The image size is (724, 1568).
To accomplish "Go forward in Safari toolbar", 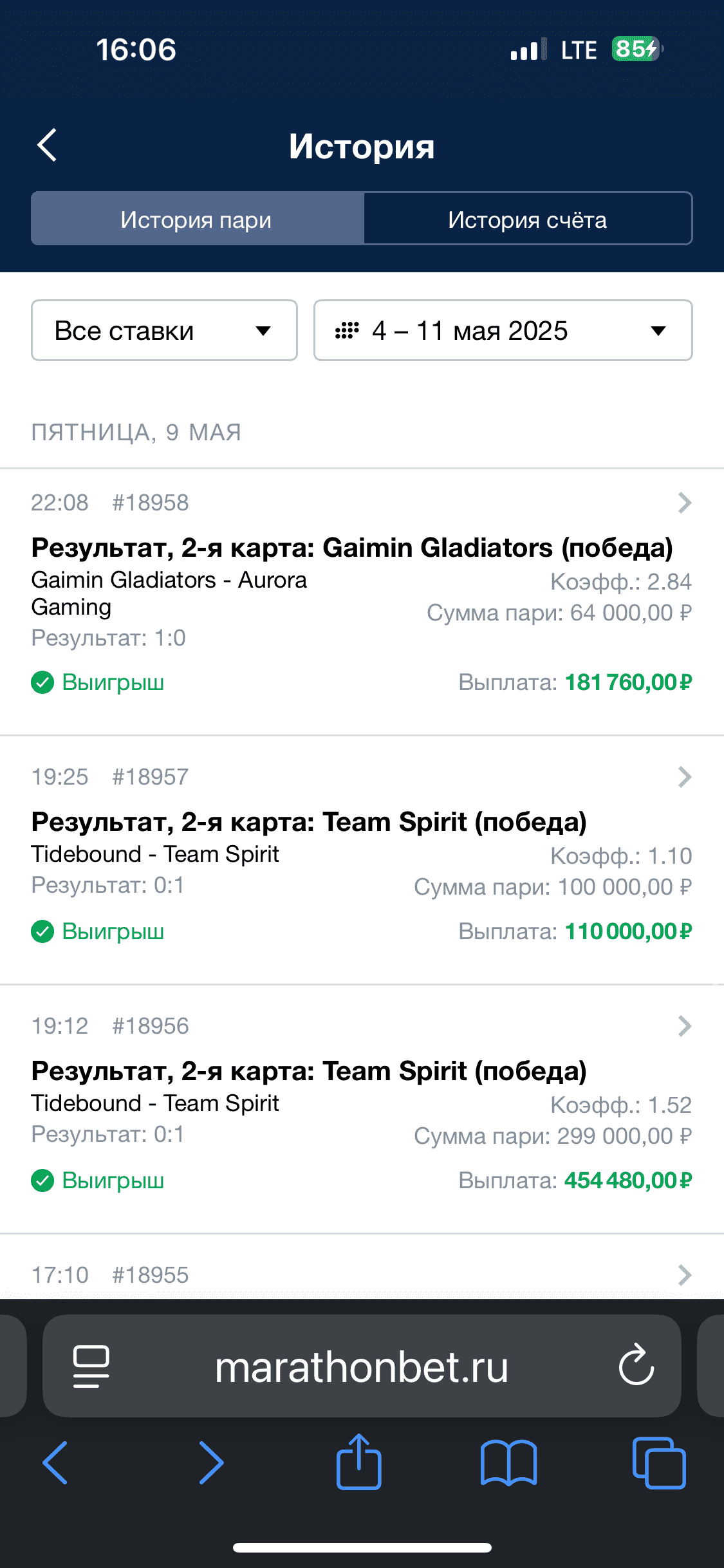I will (x=211, y=1463).
